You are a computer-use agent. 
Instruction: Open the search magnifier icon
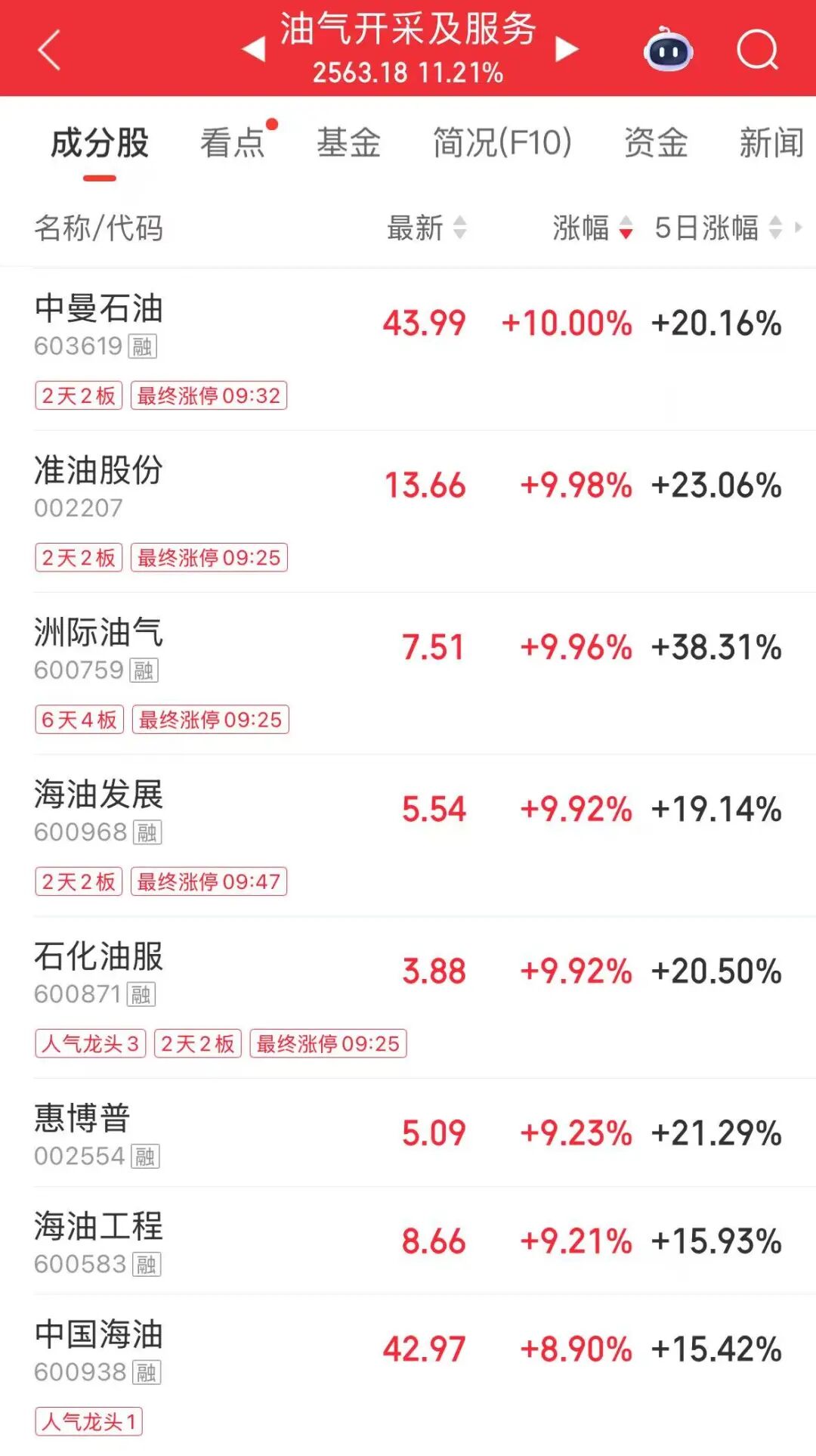[x=756, y=50]
